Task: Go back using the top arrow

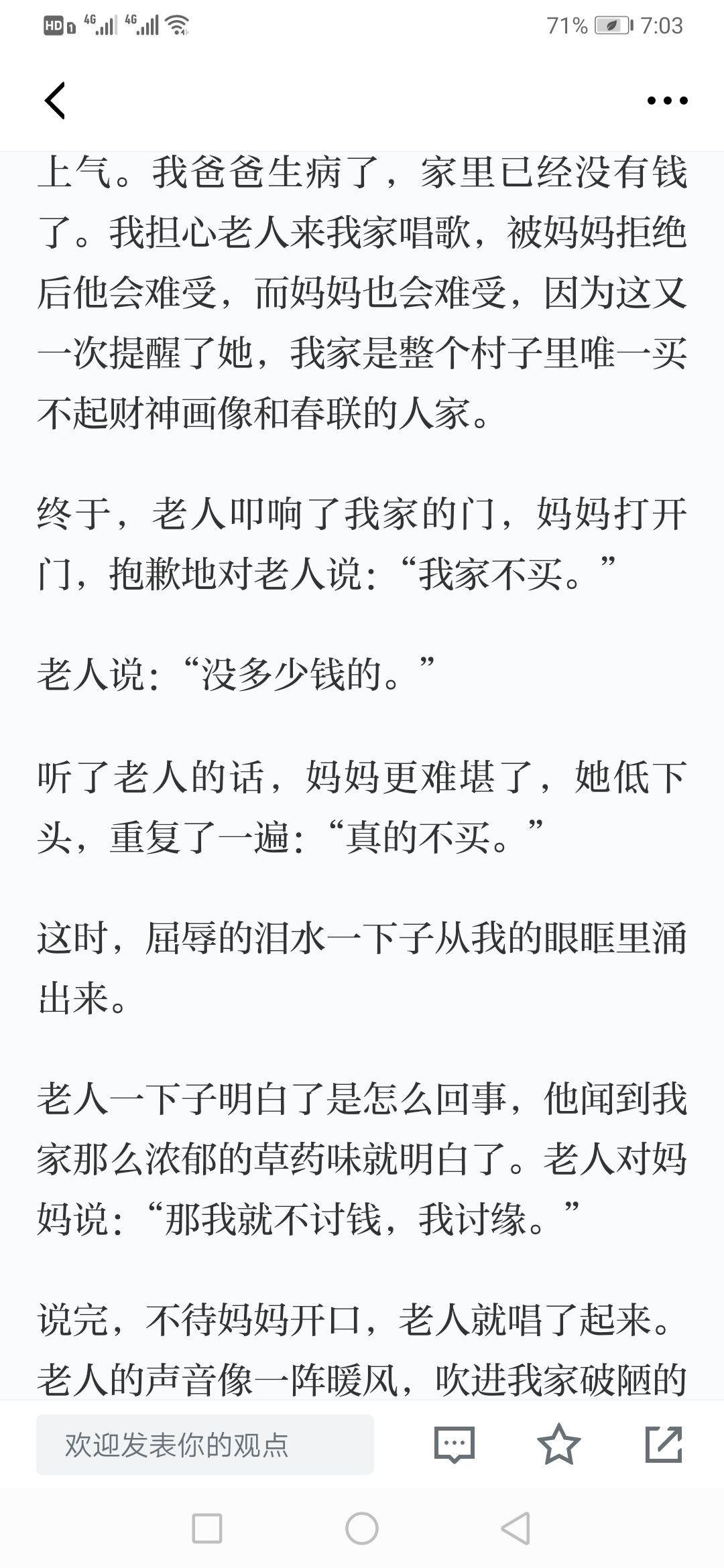Action: (x=55, y=101)
